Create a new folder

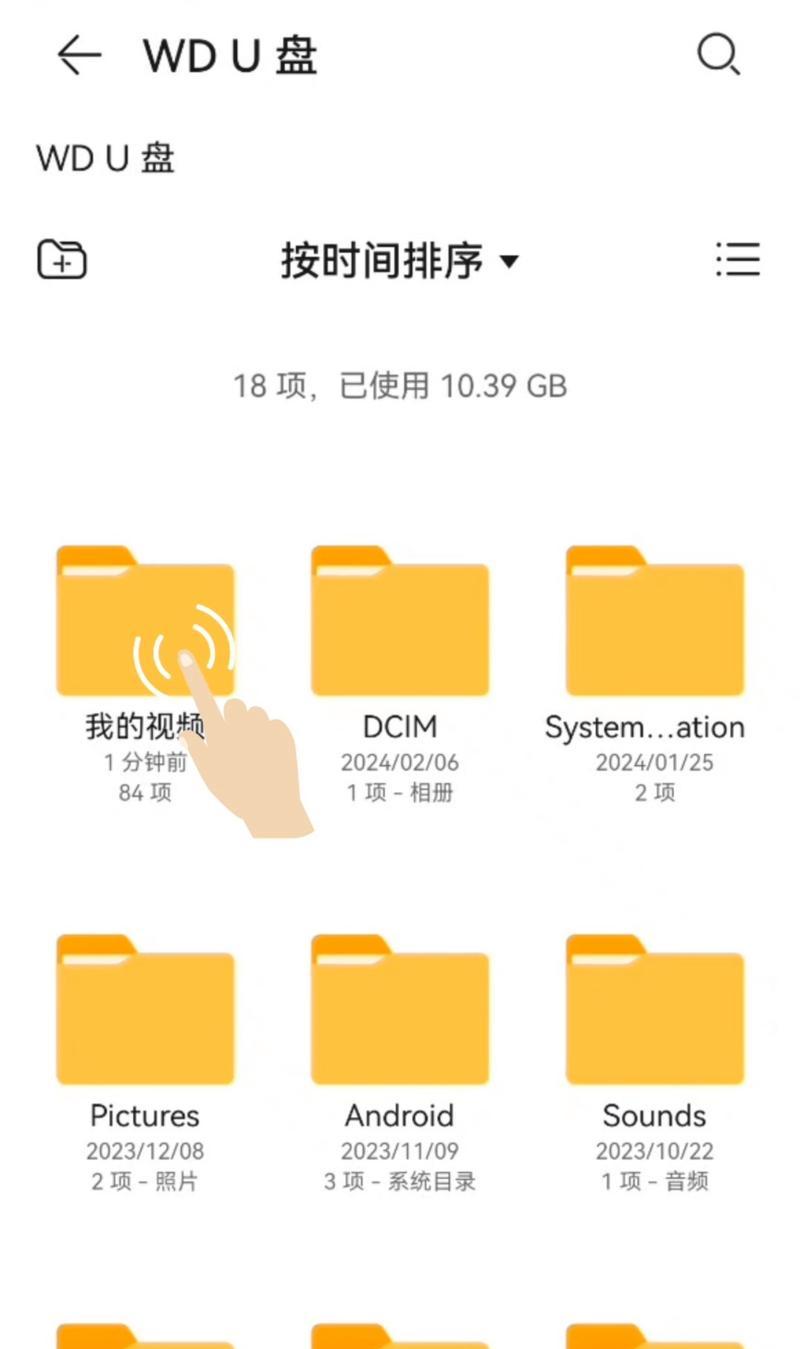(62, 260)
